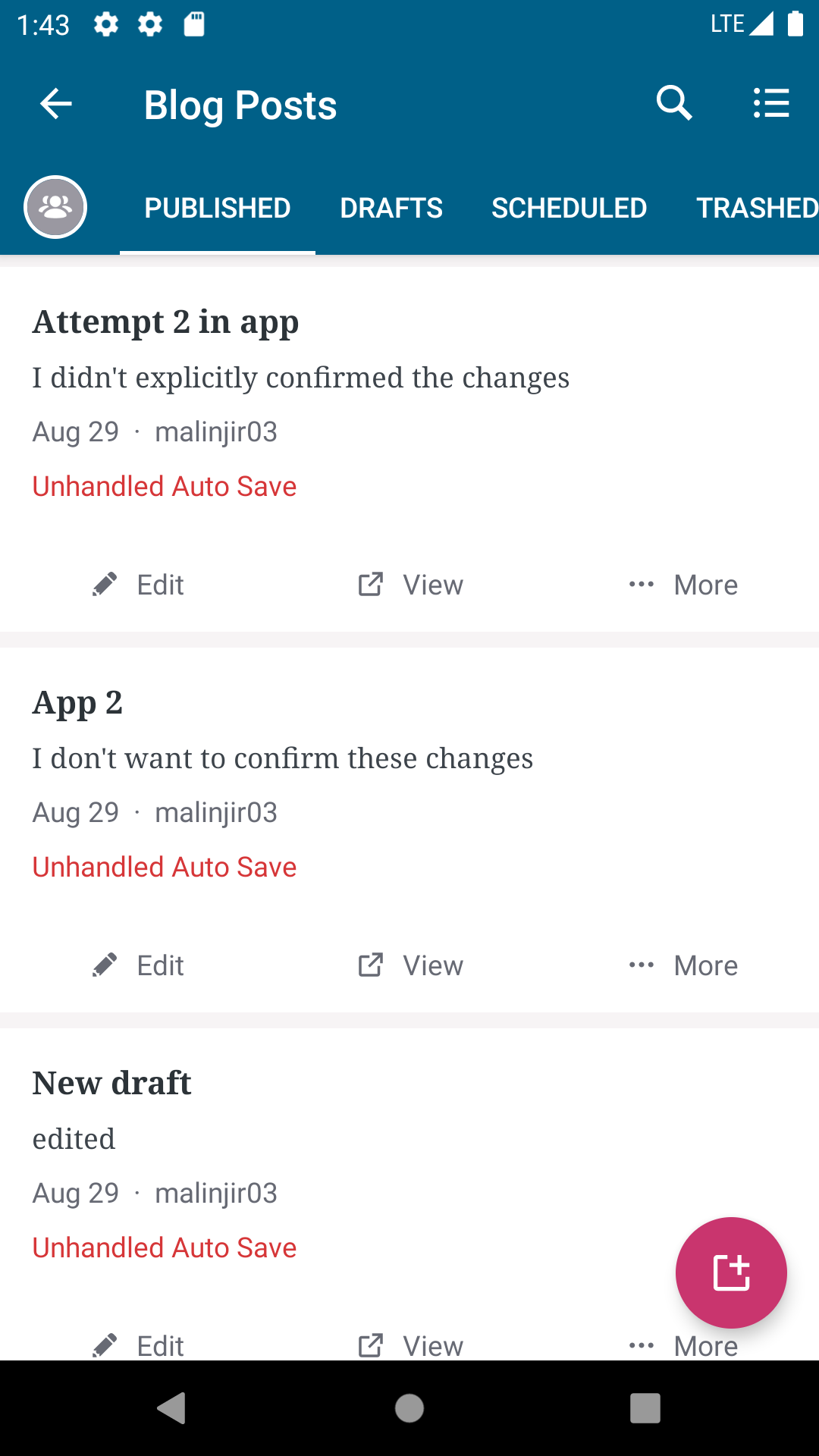Go back using the app bar arrow
819x1456 pixels.
pyautogui.click(x=55, y=104)
